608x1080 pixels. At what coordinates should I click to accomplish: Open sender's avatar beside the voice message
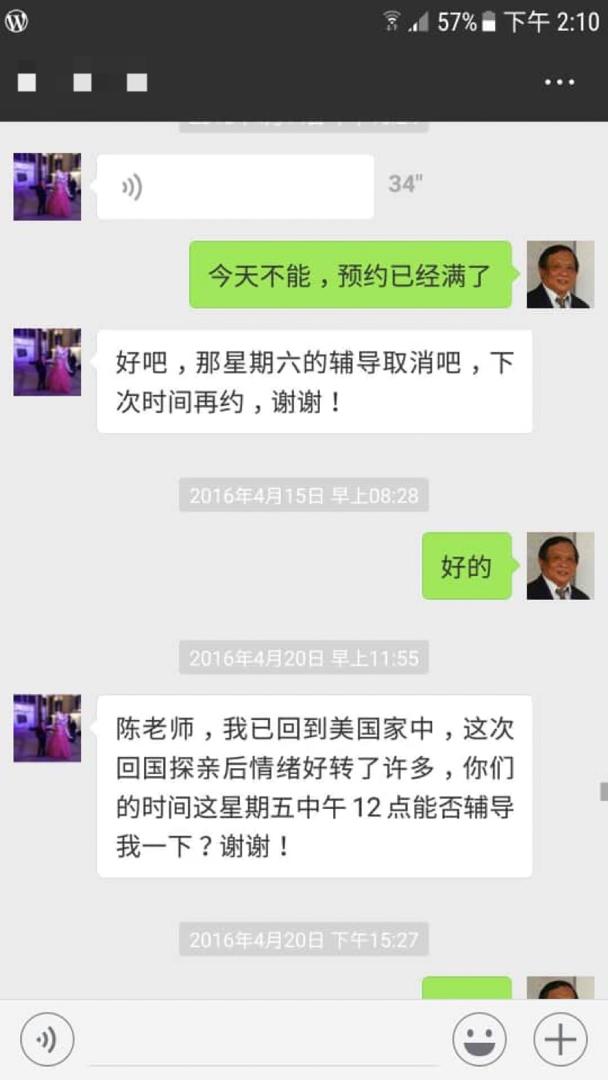coord(47,187)
